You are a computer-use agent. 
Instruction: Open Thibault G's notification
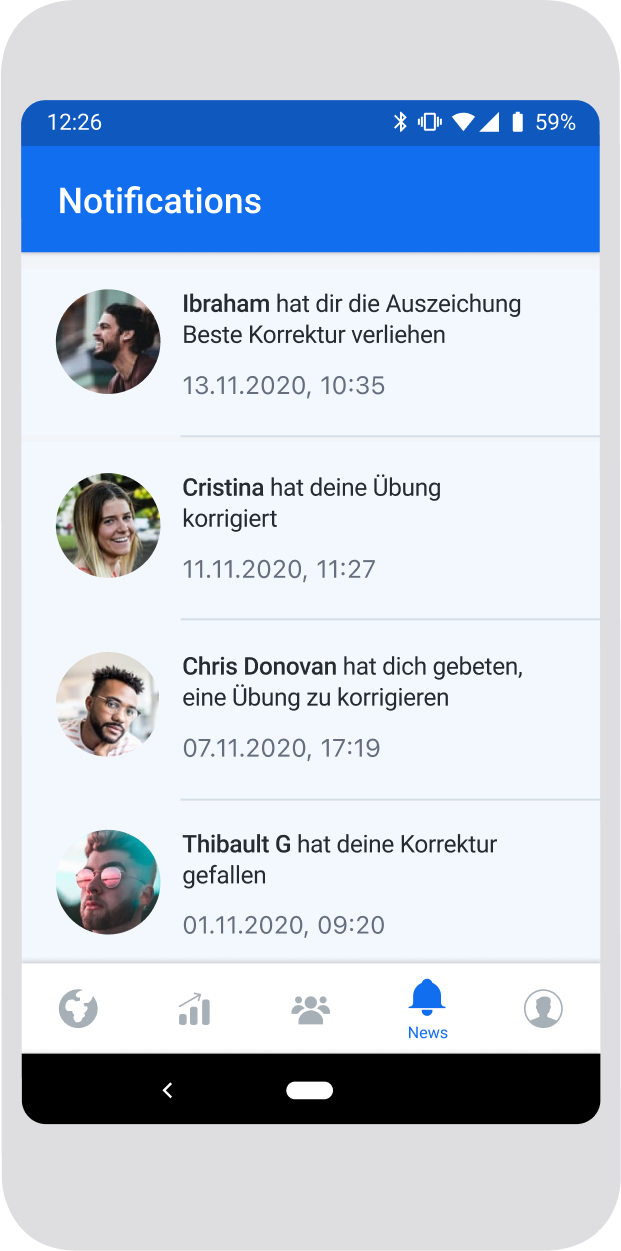pyautogui.click(x=310, y=881)
